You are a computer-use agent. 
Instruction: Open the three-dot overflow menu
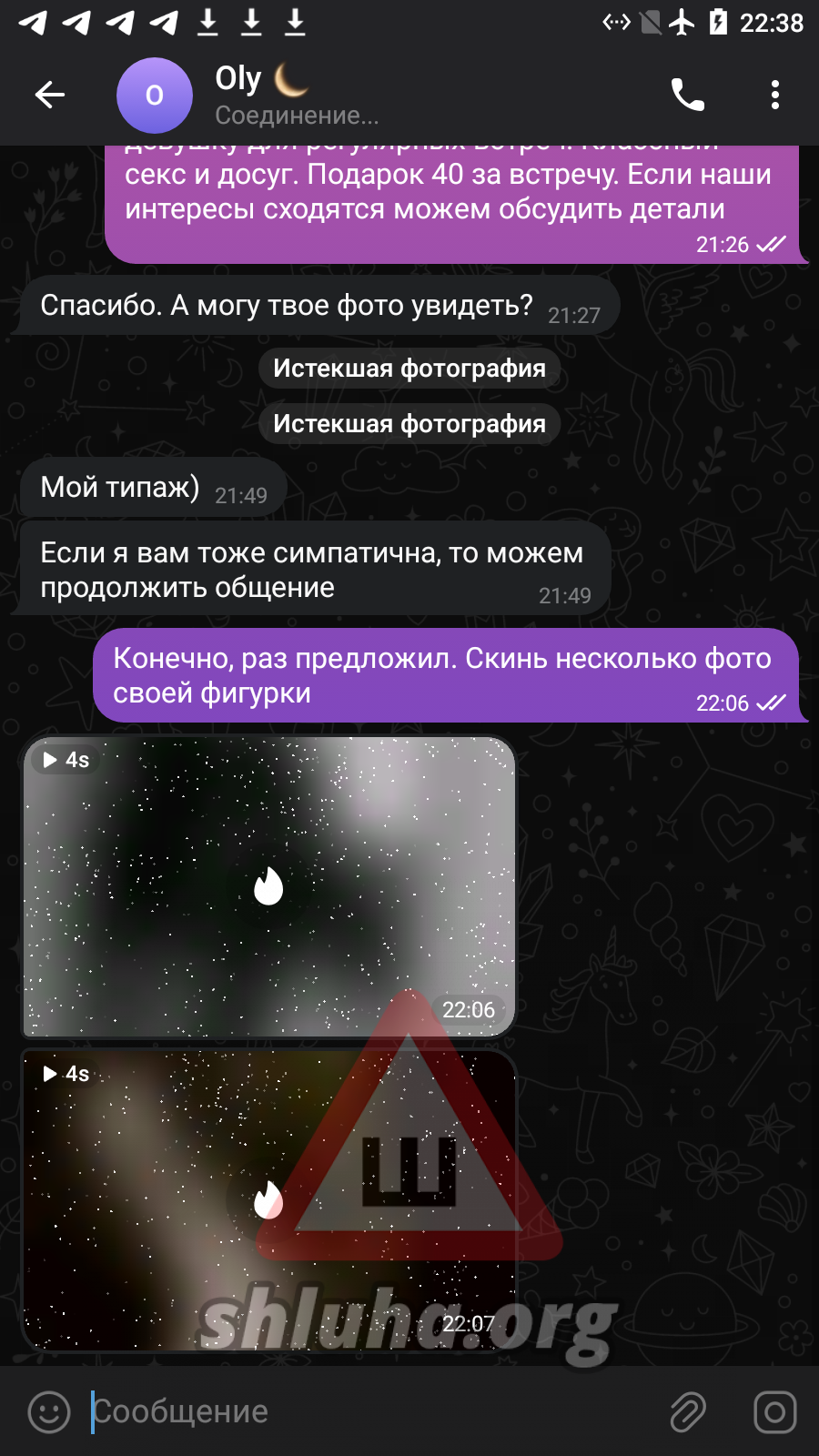click(x=774, y=95)
